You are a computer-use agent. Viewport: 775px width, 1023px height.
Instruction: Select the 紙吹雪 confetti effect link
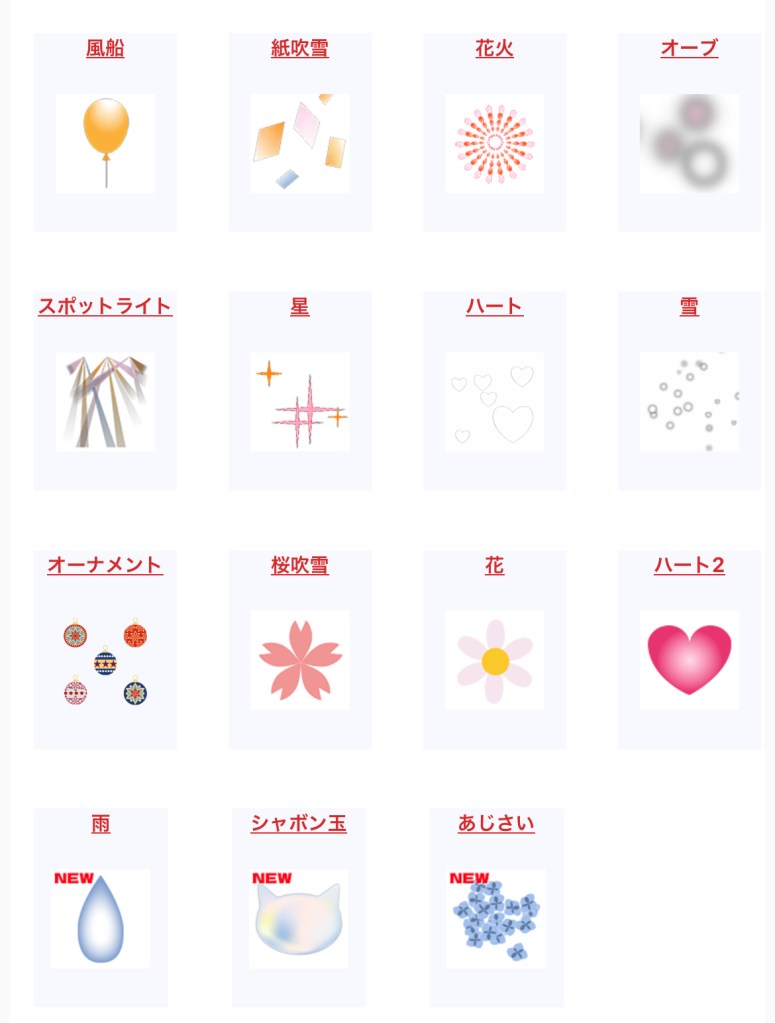[300, 48]
